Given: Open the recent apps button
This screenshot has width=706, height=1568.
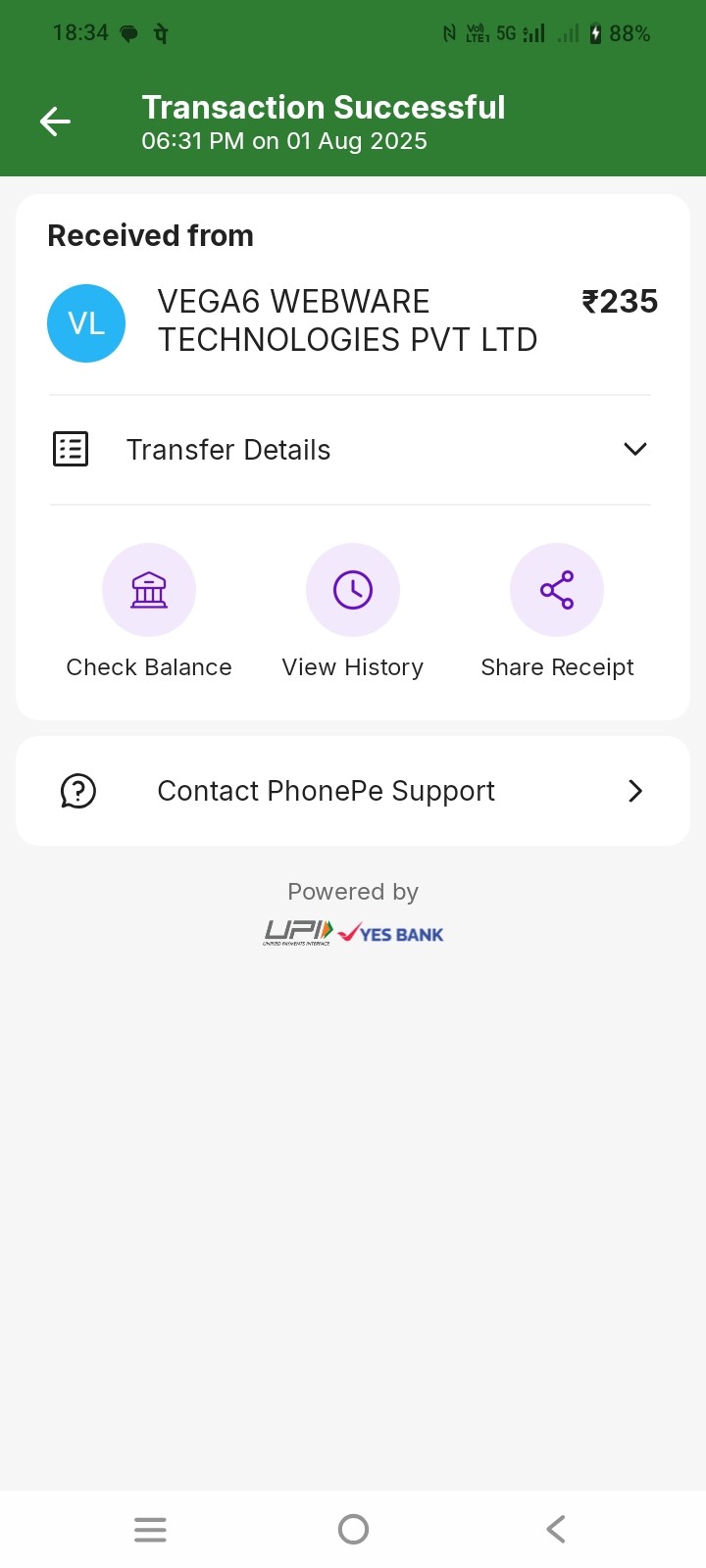Looking at the screenshot, I should (x=150, y=1529).
